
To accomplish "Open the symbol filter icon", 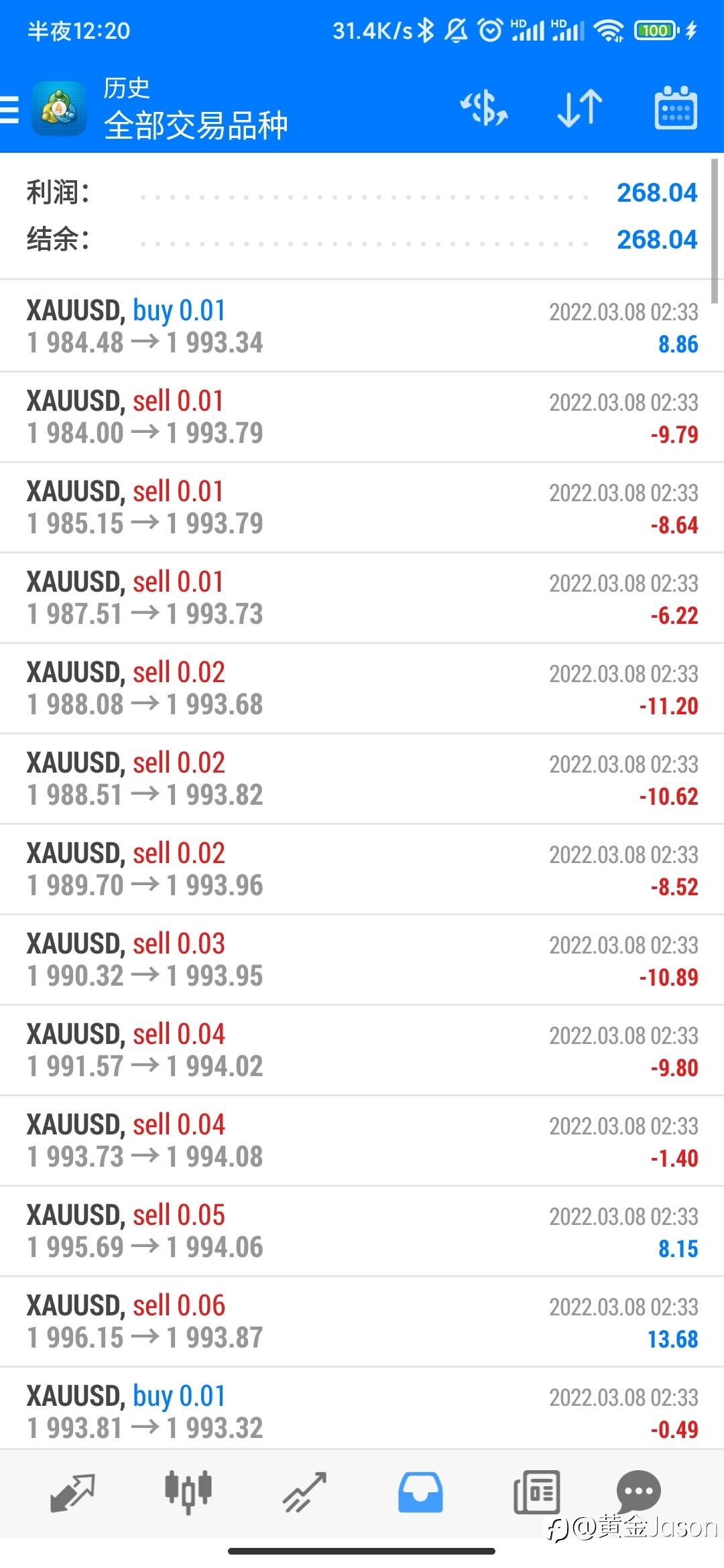I will click(x=483, y=108).
